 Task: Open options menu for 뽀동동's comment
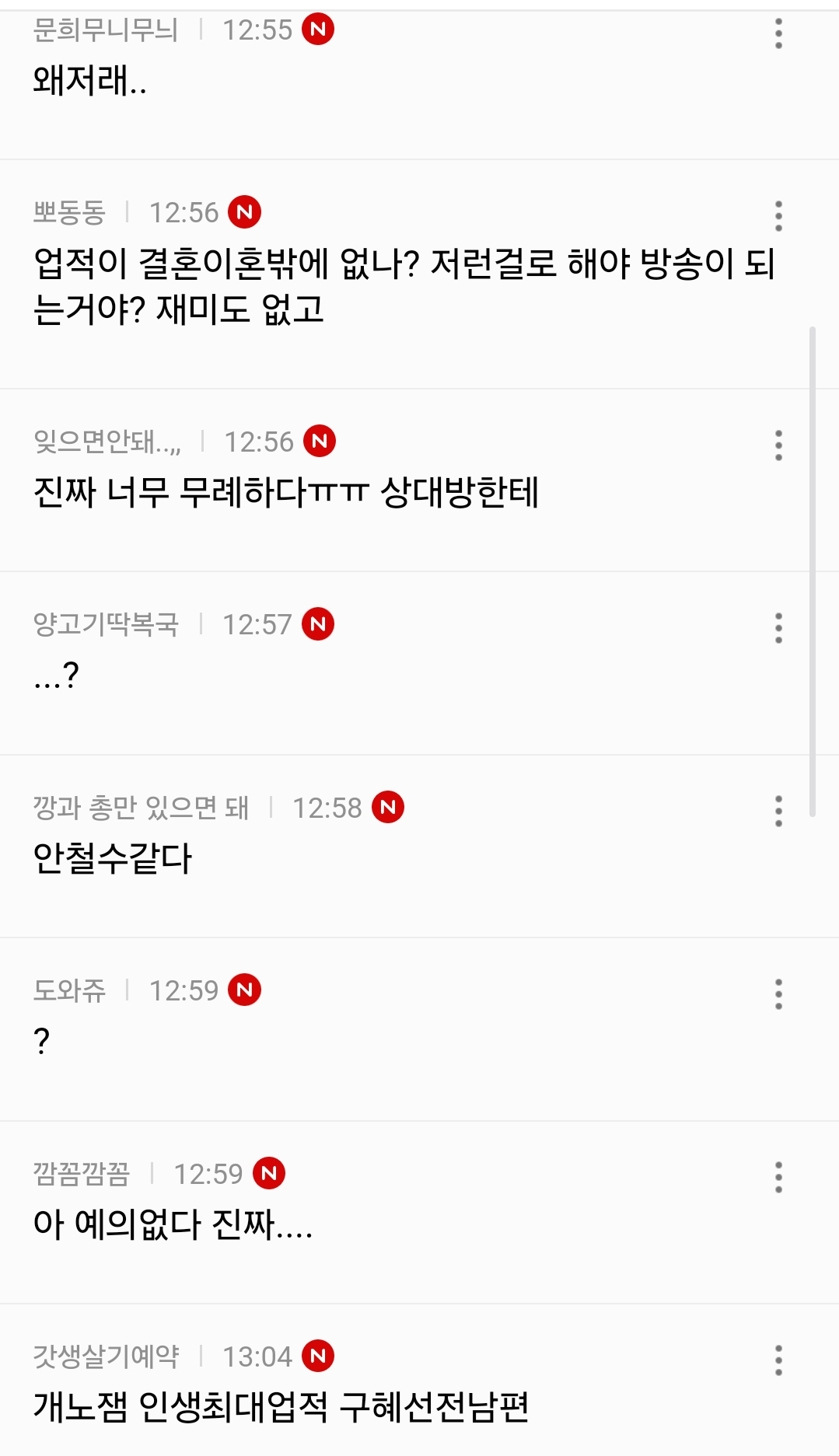(x=778, y=216)
